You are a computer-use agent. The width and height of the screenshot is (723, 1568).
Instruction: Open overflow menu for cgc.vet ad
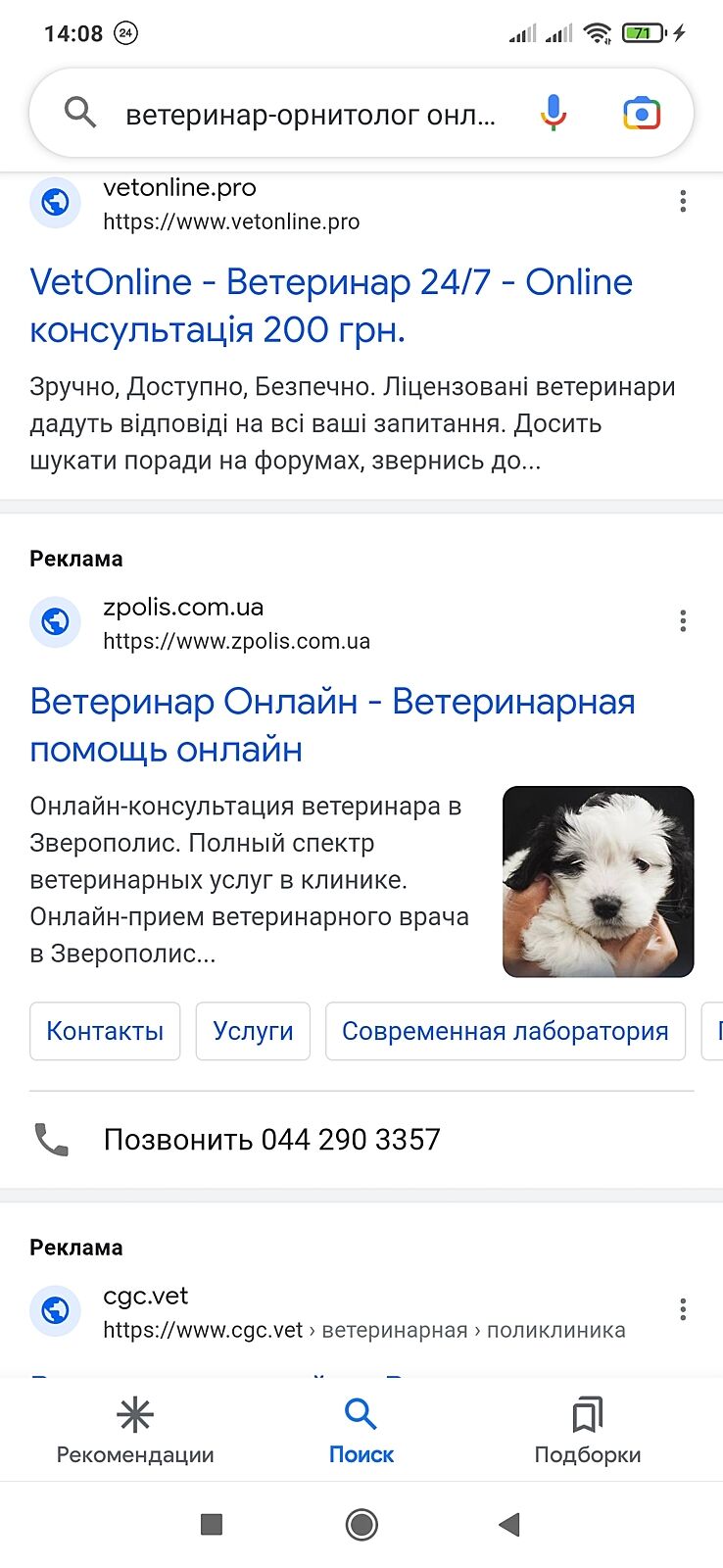point(683,1310)
